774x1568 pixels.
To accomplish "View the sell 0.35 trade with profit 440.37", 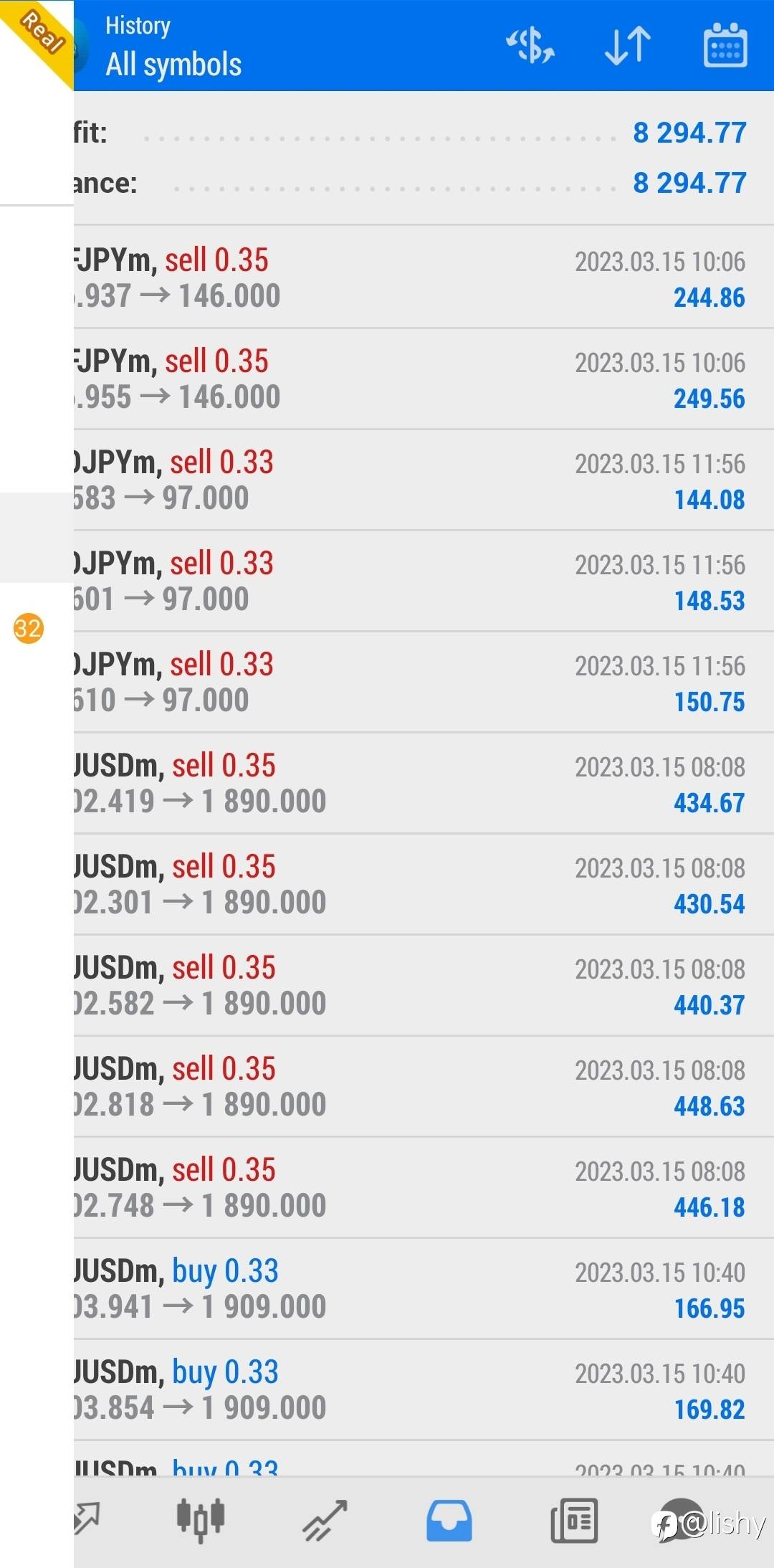I will 424,985.
